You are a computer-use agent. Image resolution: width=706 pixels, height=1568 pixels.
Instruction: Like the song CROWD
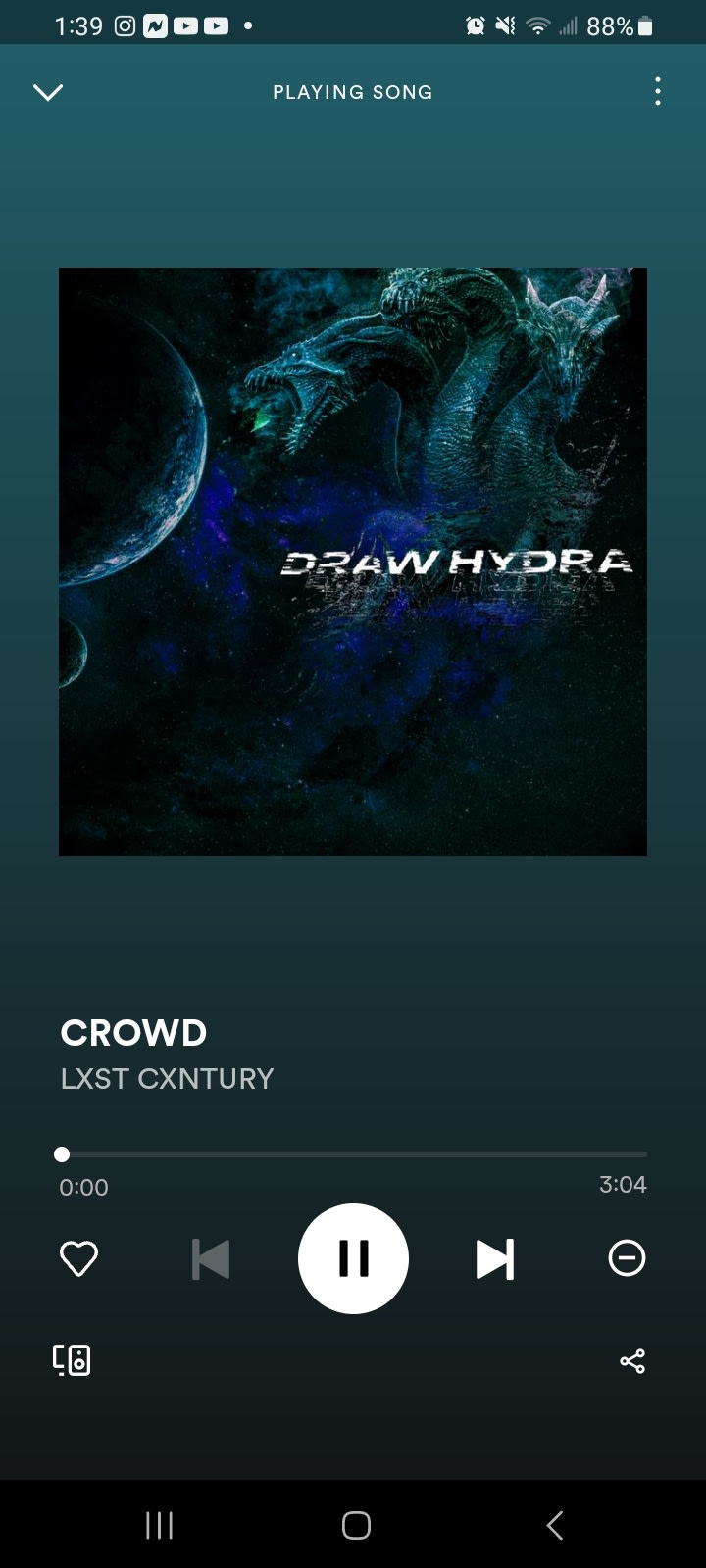79,1258
